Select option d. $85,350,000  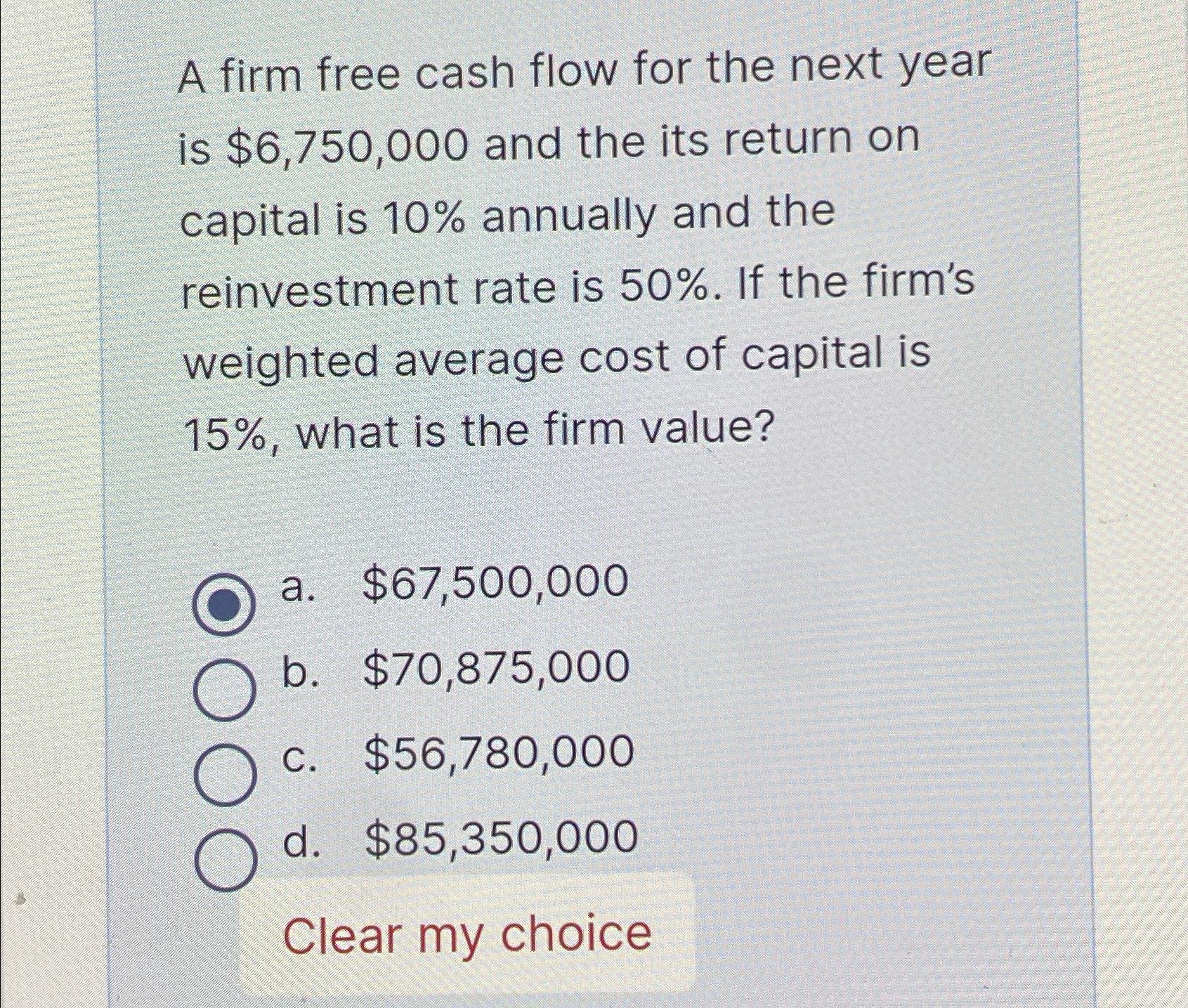click(224, 860)
